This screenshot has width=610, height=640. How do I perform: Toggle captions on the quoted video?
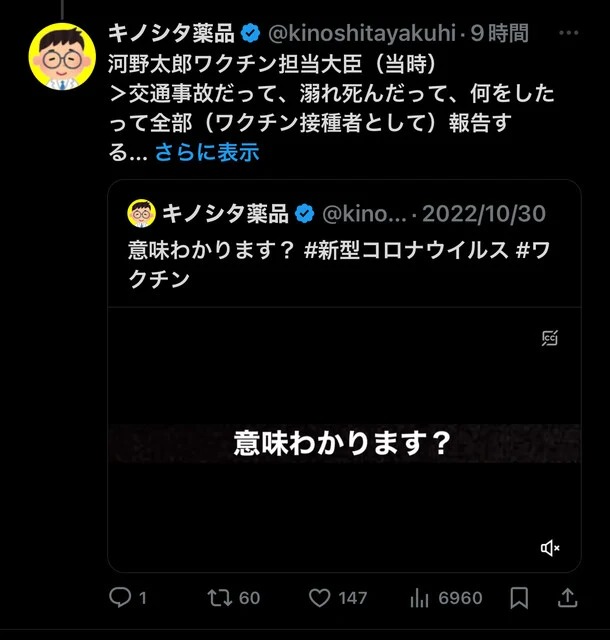[x=549, y=339]
